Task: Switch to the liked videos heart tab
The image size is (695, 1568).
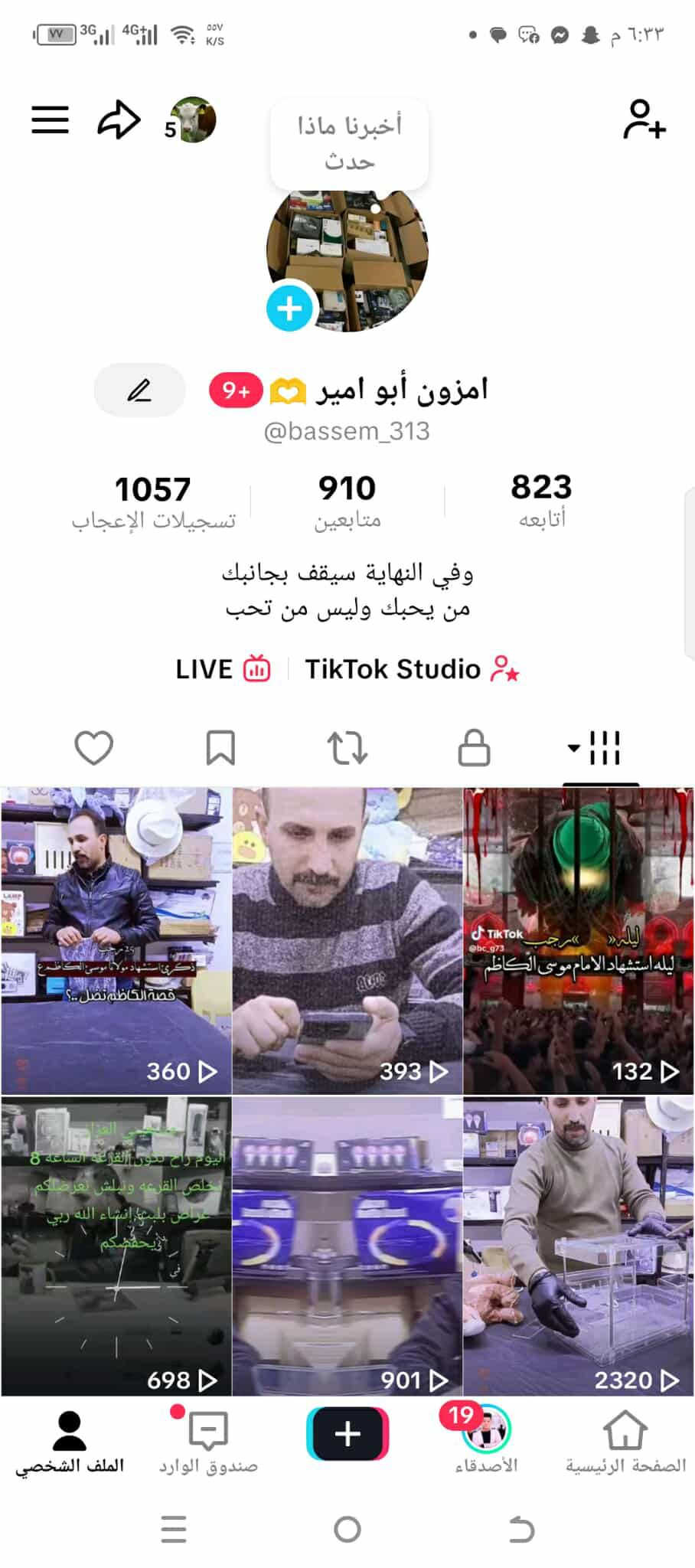Action: tap(93, 748)
